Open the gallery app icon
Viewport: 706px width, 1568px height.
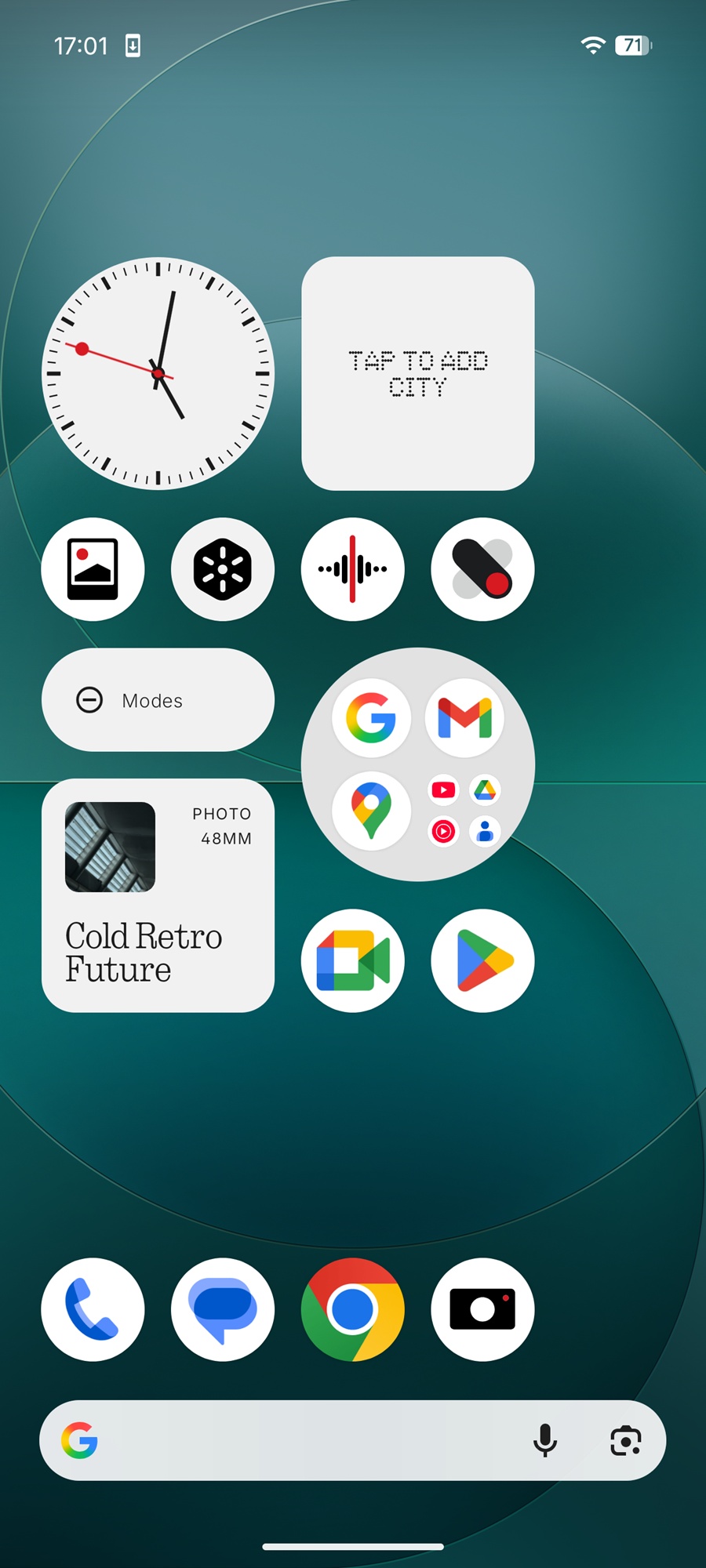93,569
